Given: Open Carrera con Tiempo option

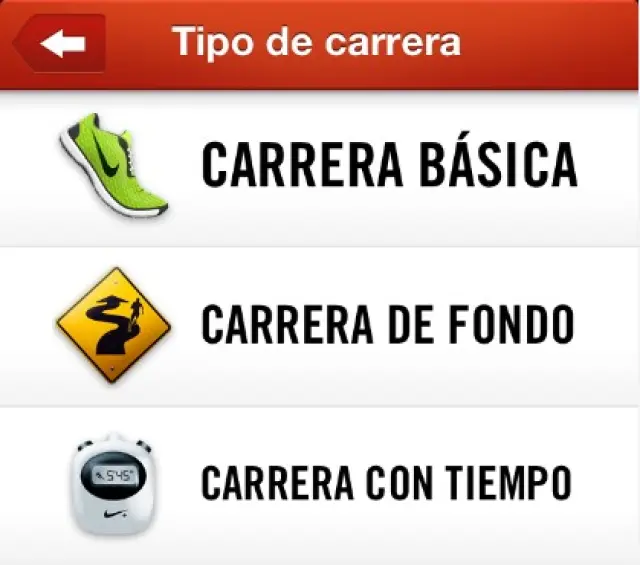Looking at the screenshot, I should coord(388,482).
